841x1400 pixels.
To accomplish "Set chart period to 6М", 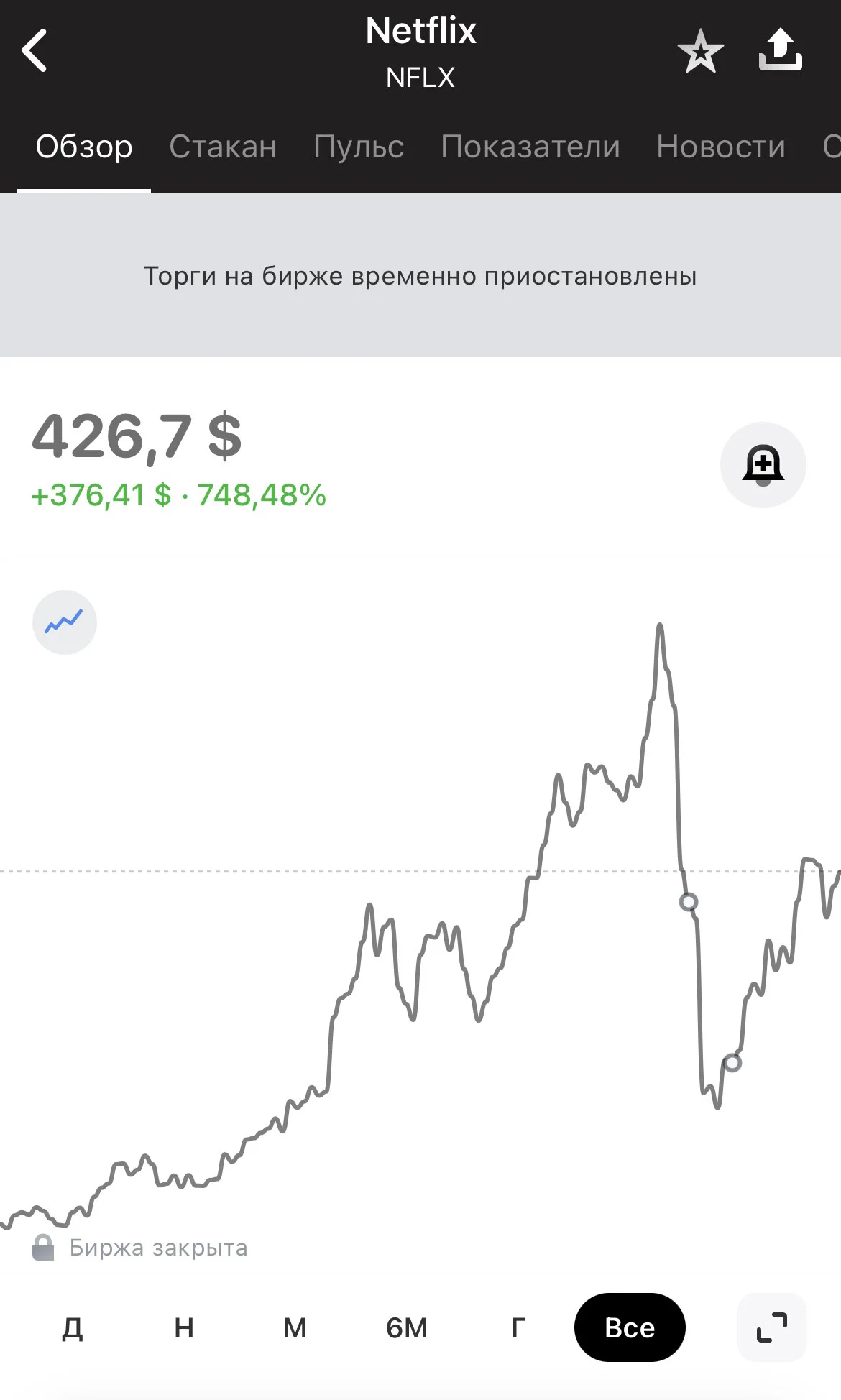I will (x=407, y=1327).
